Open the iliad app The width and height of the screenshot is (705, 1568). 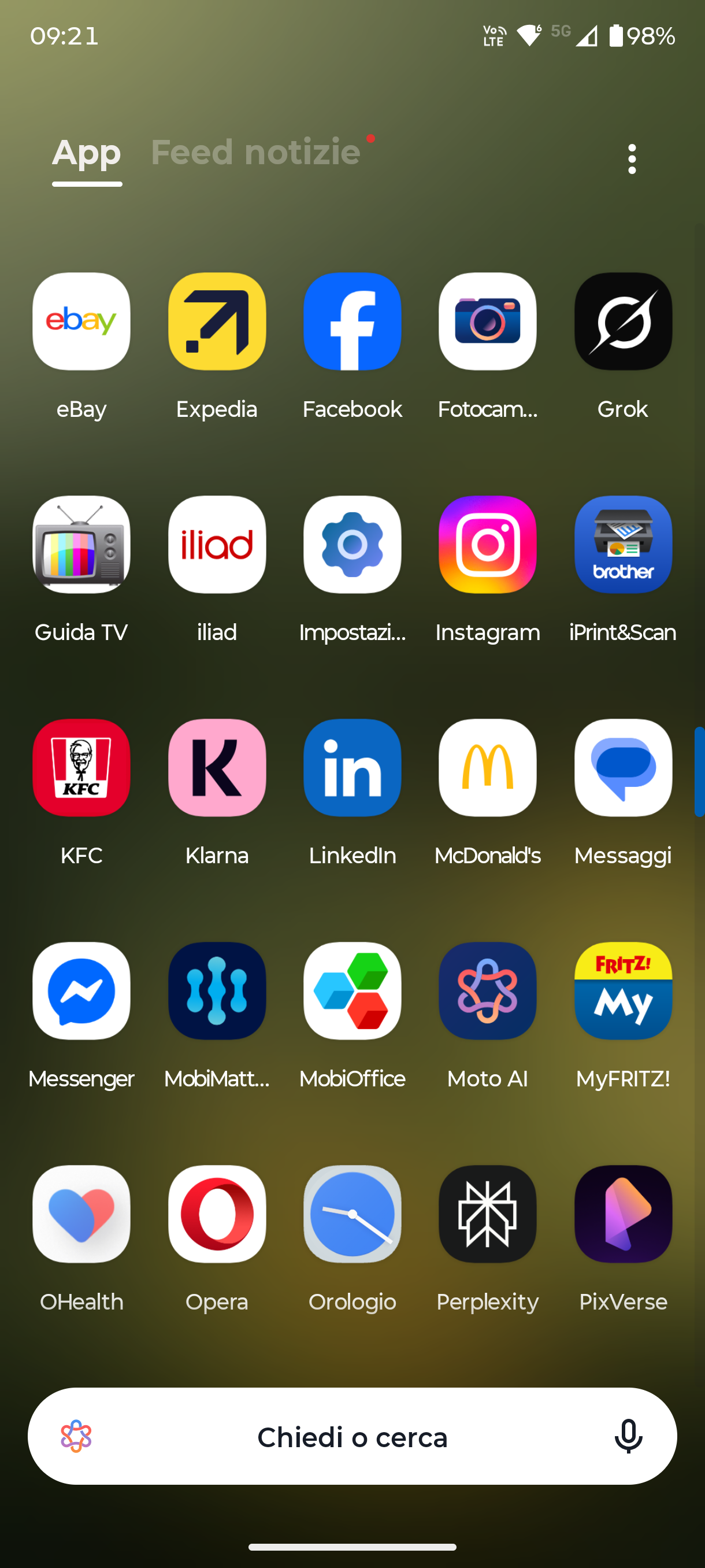[x=217, y=545]
